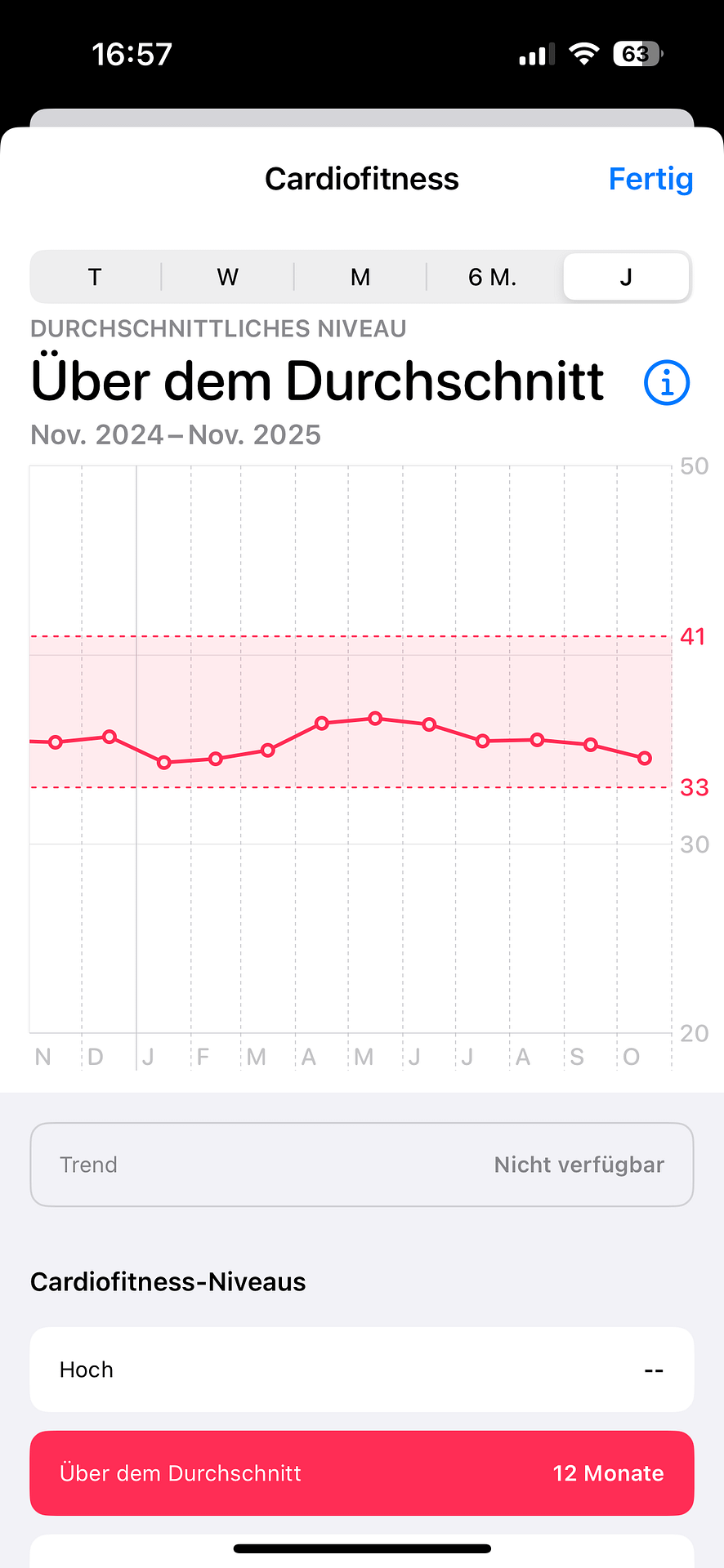
Task: Open the Trend row
Action: (361, 1165)
